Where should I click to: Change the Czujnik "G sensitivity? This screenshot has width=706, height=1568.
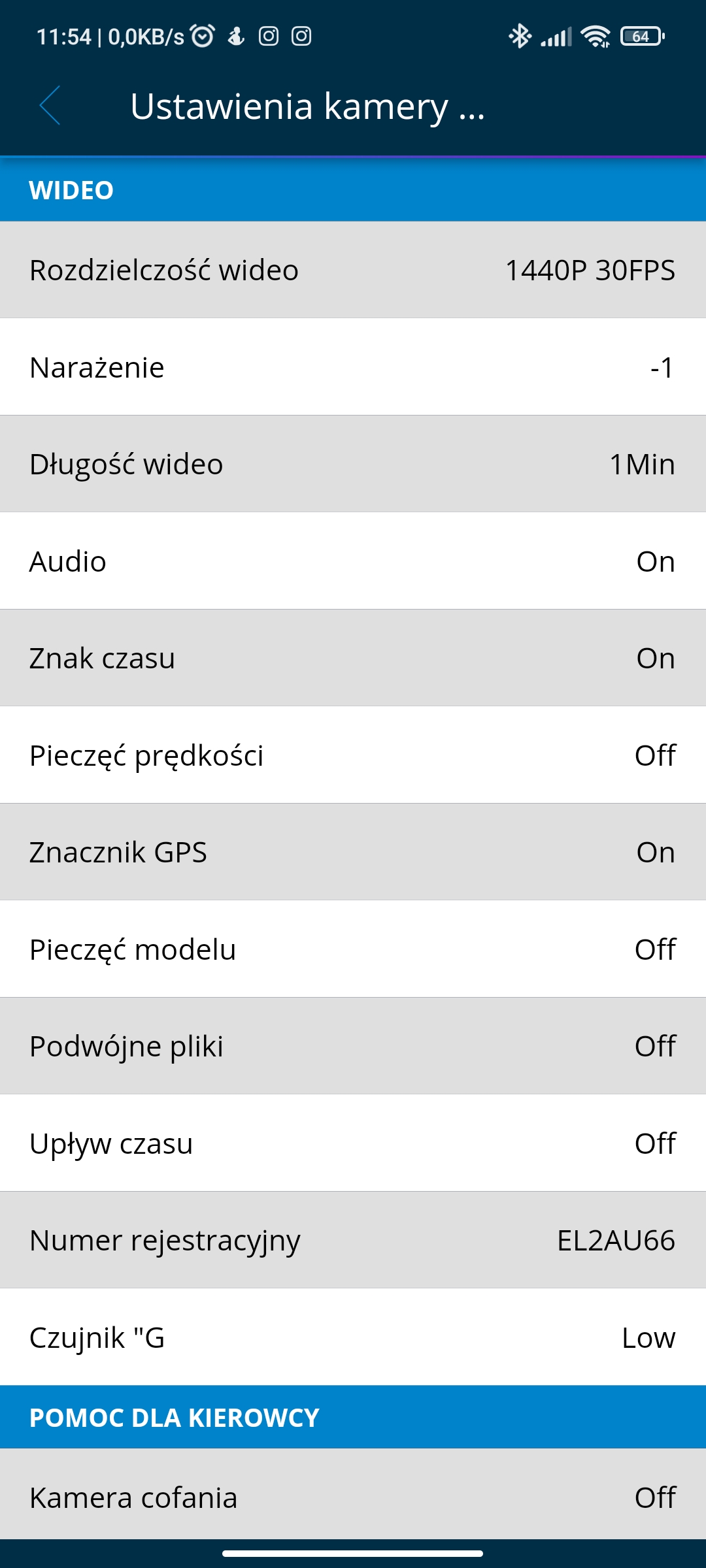pyautogui.click(x=353, y=1337)
